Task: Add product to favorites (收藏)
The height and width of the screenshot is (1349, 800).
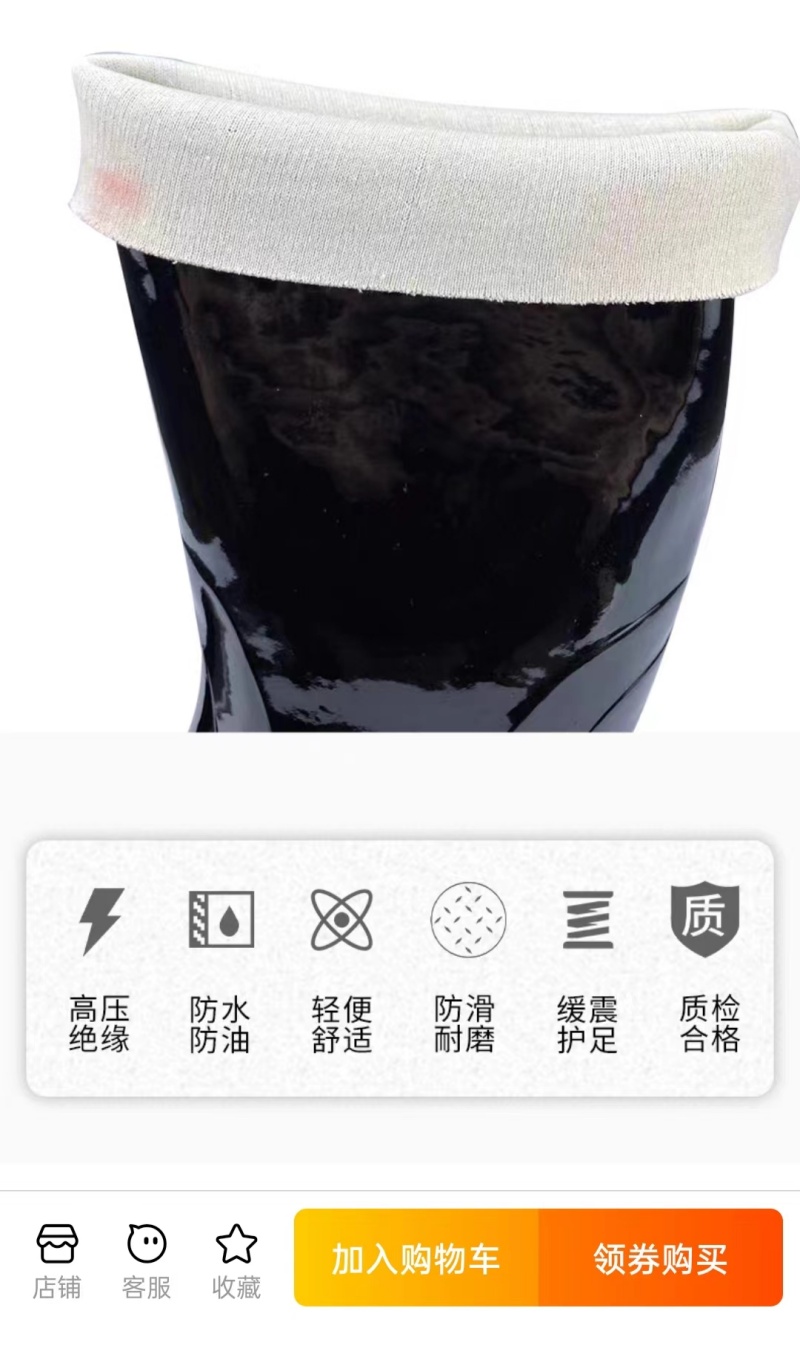Action: (237, 1260)
